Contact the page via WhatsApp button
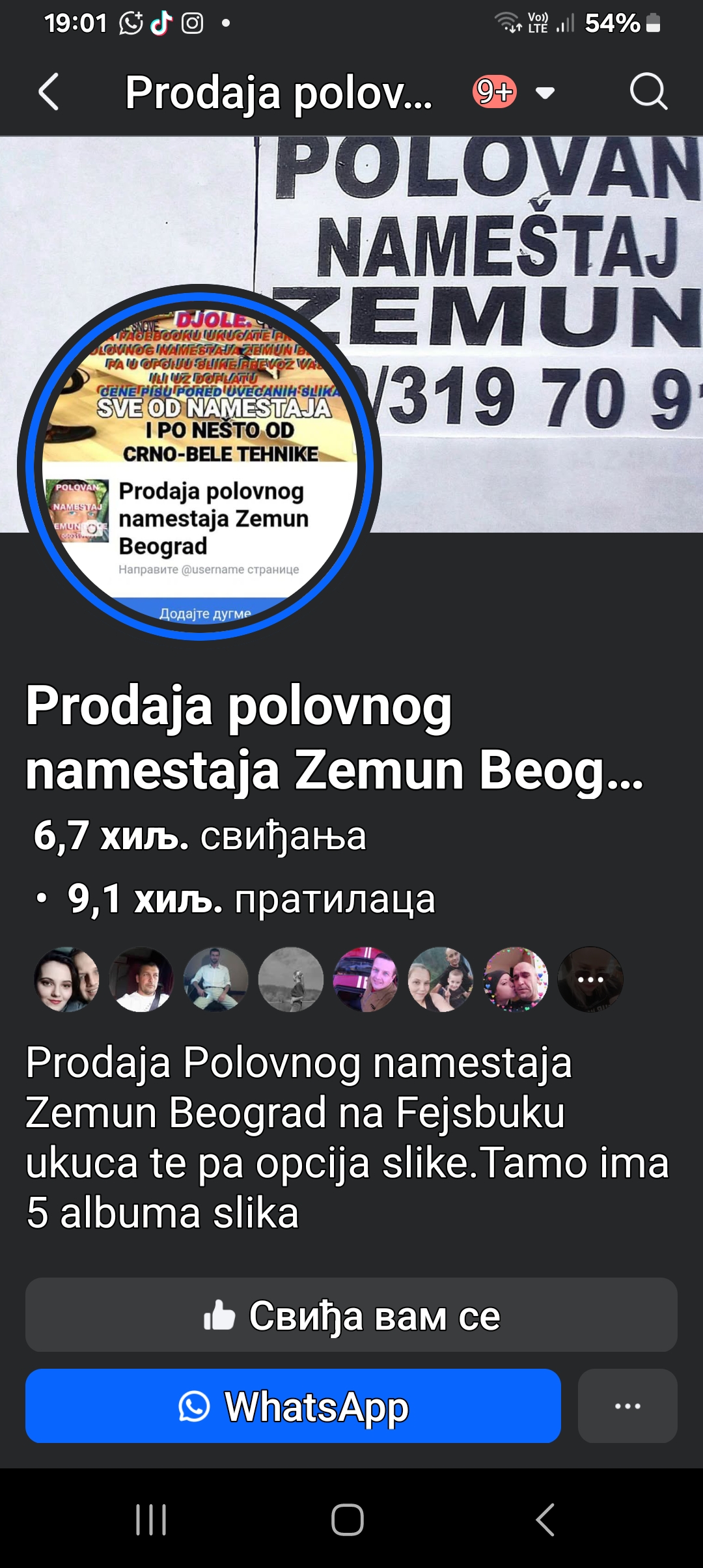 pos(293,1406)
